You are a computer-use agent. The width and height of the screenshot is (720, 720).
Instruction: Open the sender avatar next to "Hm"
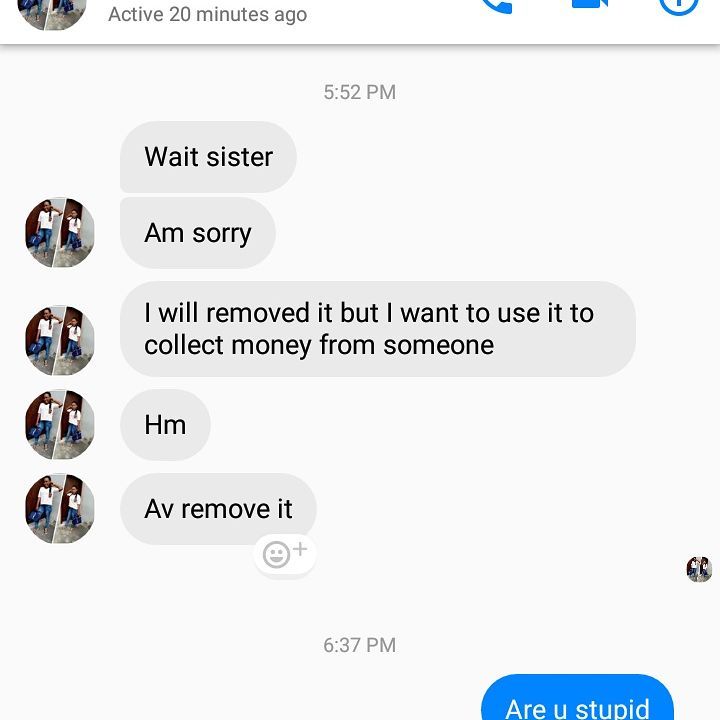click(x=60, y=425)
